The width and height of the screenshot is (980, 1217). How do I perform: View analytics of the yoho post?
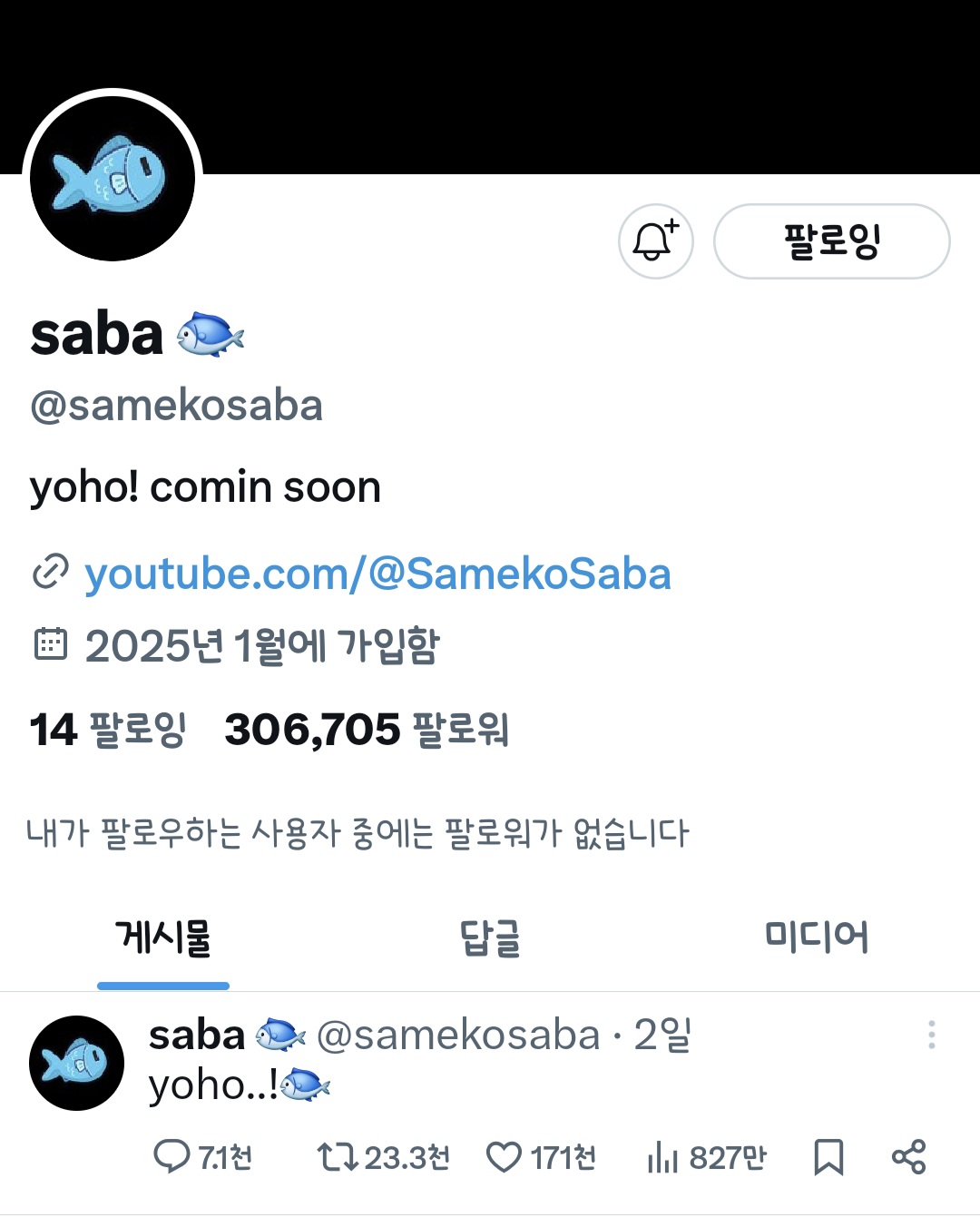[662, 1157]
